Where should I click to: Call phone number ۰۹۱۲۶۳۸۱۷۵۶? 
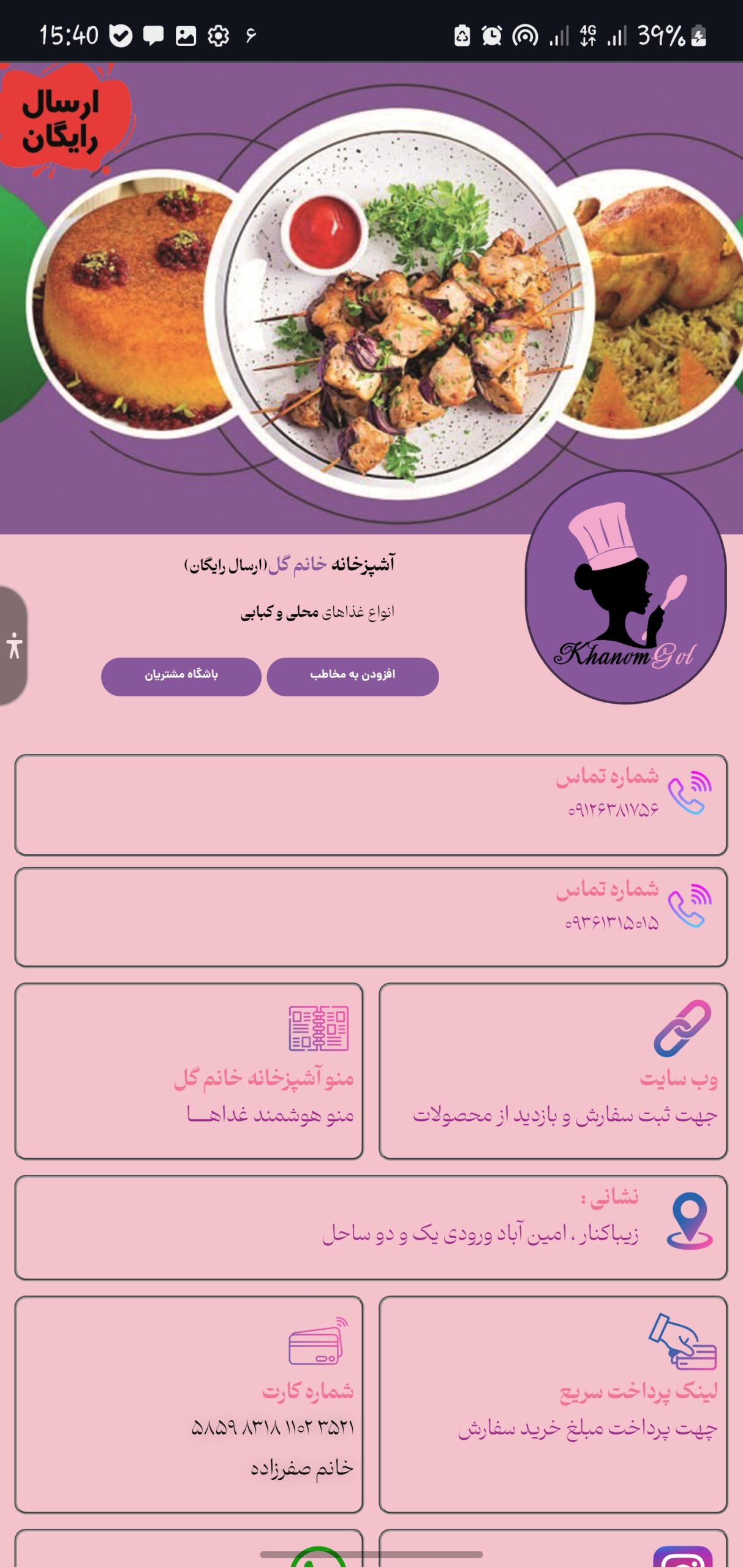click(x=371, y=804)
